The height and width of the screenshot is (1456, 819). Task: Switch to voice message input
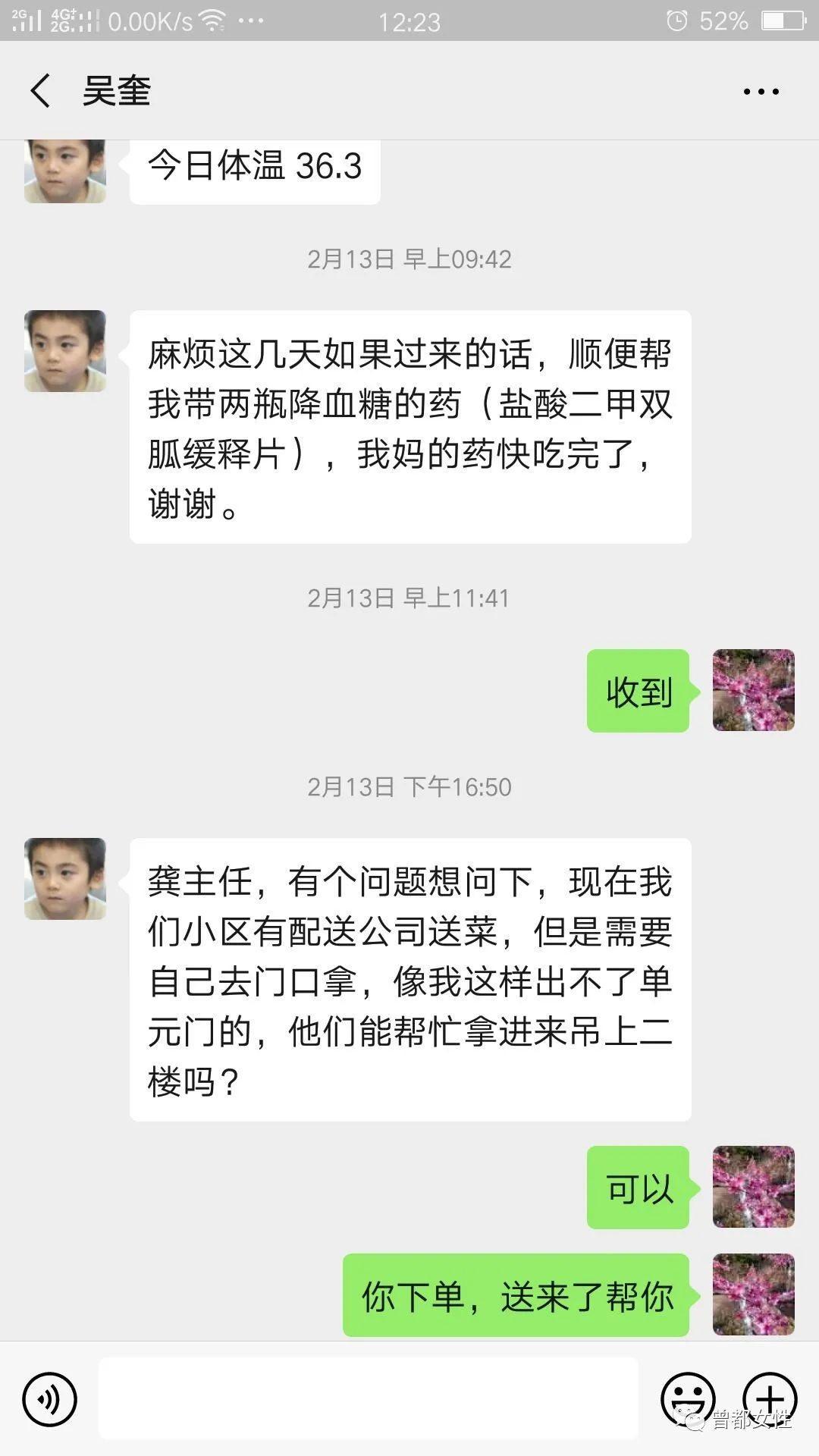pos(50,1399)
